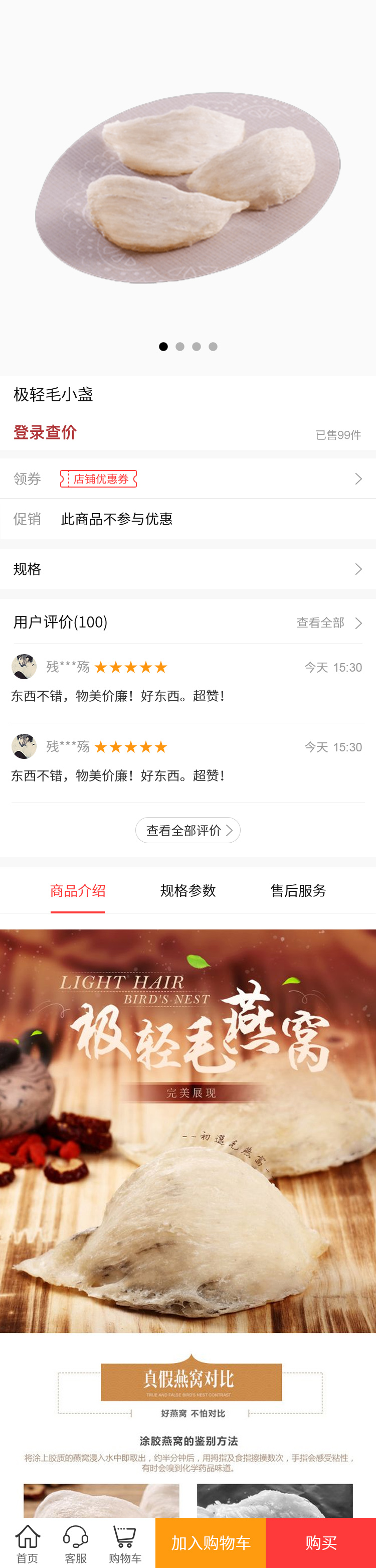Switch to the 商品介绍 tab
This screenshot has width=376, height=1568.
pyautogui.click(x=78, y=890)
